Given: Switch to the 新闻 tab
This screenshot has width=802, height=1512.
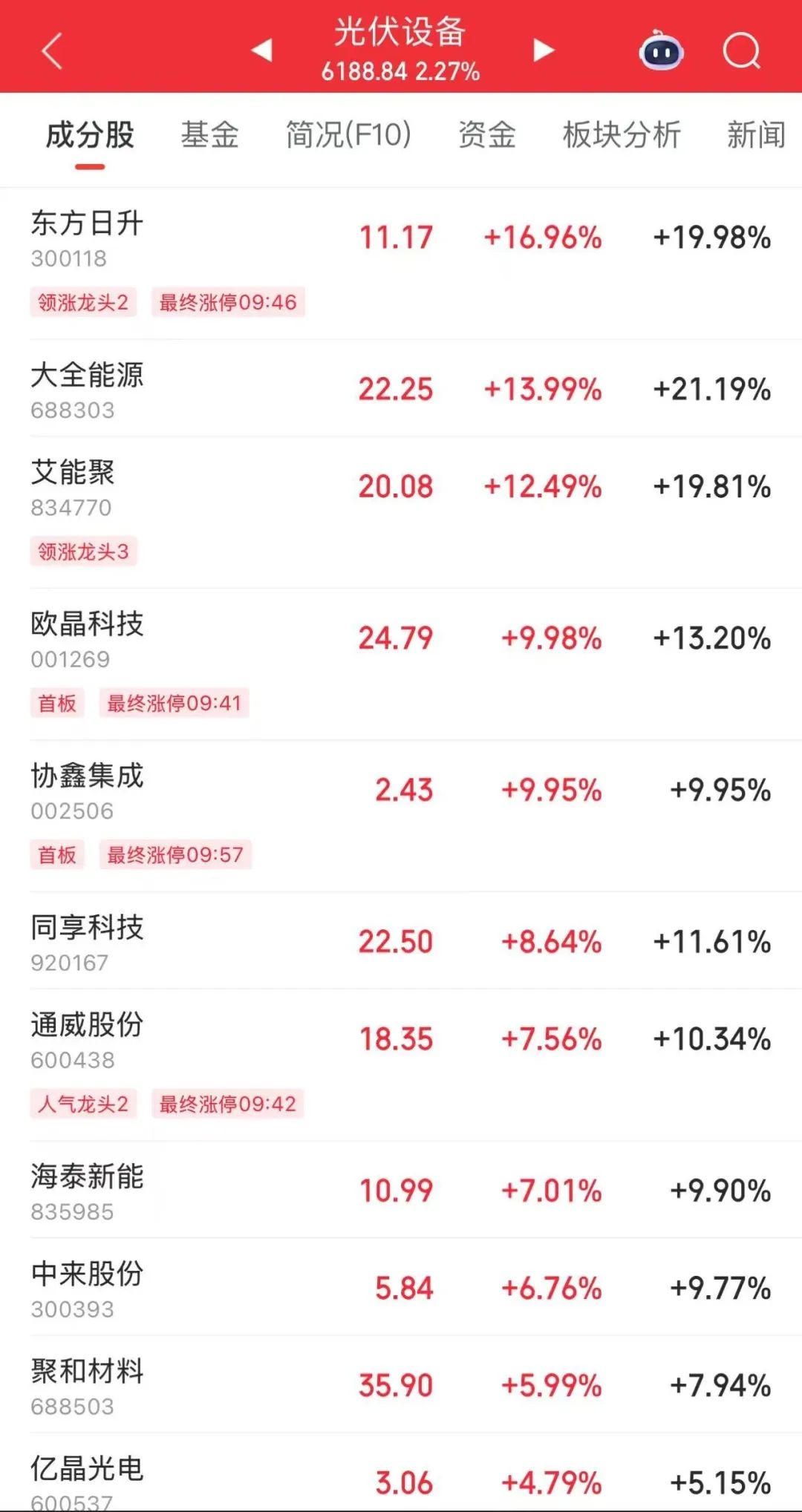Looking at the screenshot, I should click(756, 135).
